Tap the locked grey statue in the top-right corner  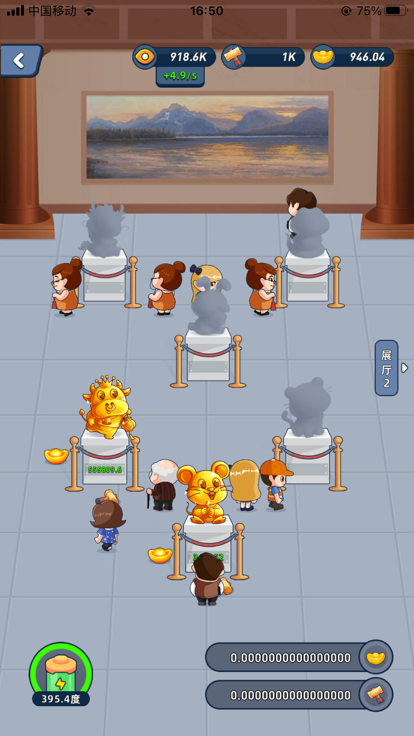pos(307,232)
